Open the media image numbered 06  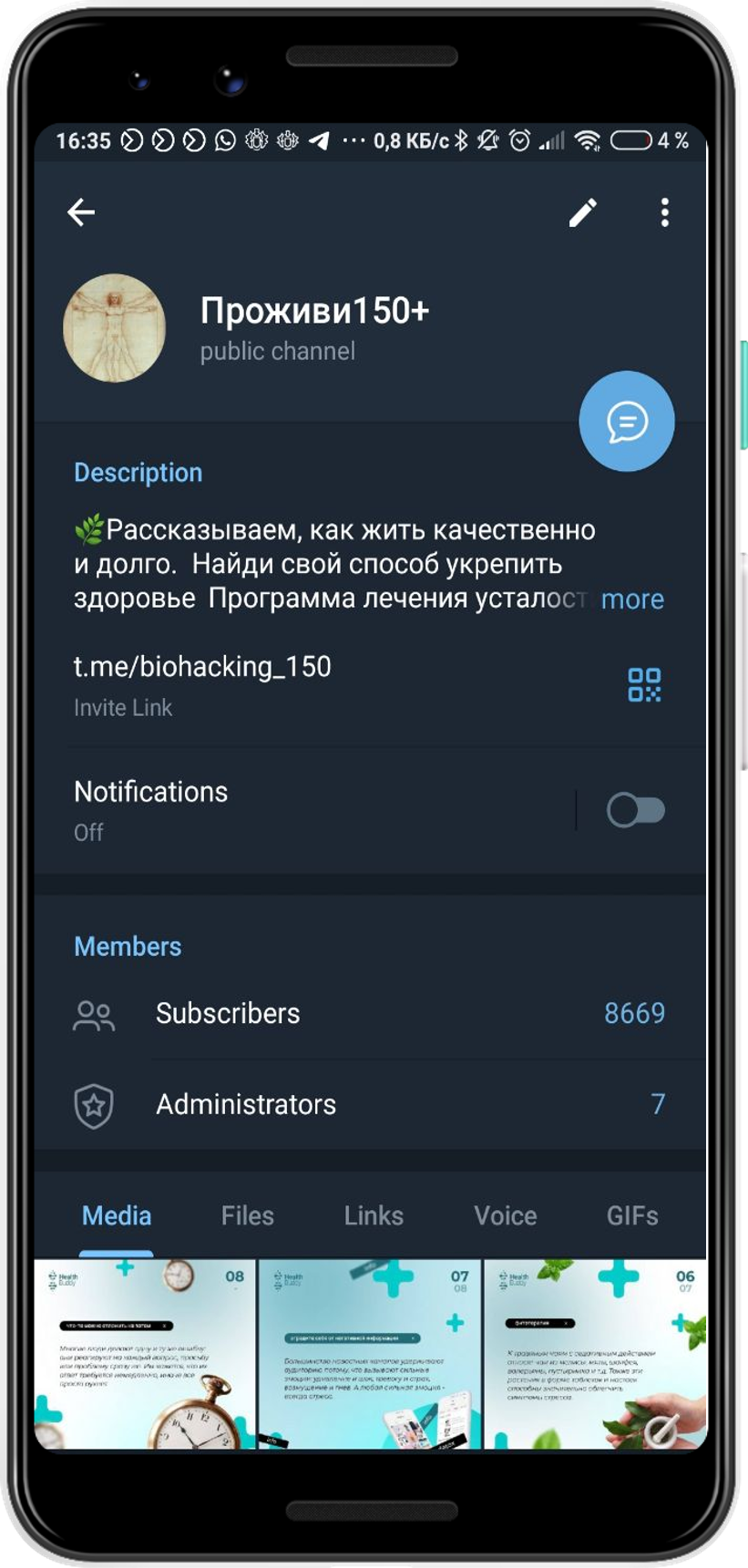[594, 1353]
